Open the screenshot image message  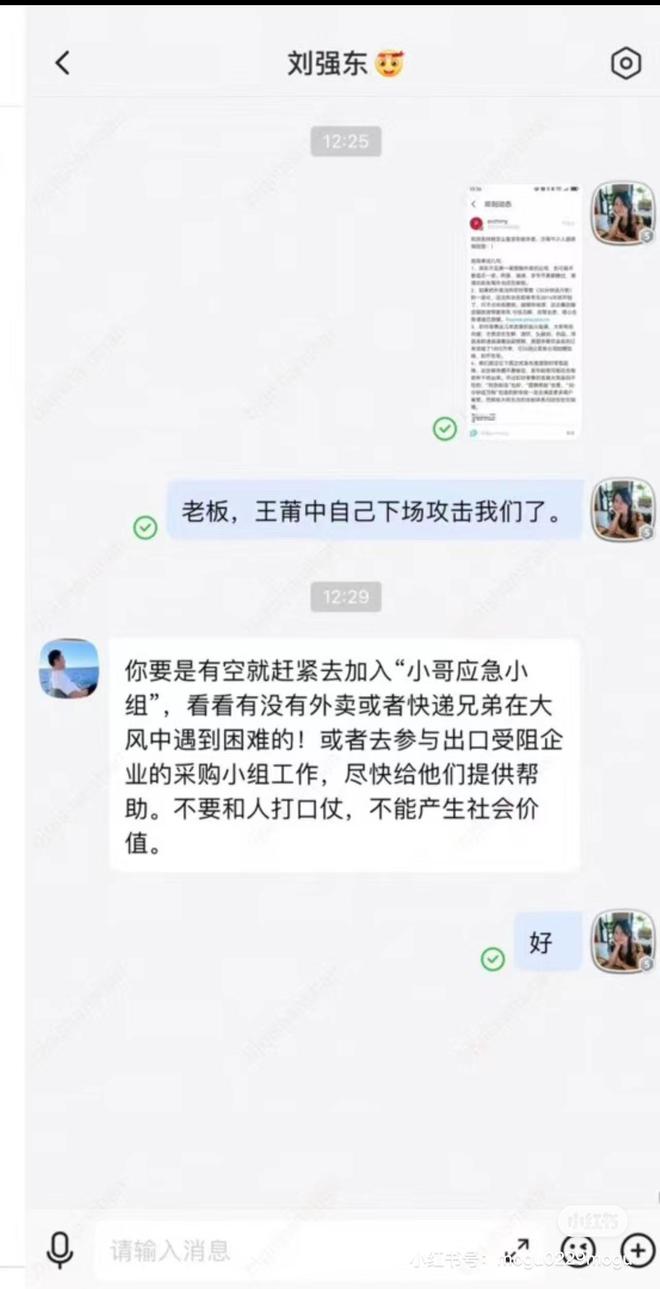[523, 311]
